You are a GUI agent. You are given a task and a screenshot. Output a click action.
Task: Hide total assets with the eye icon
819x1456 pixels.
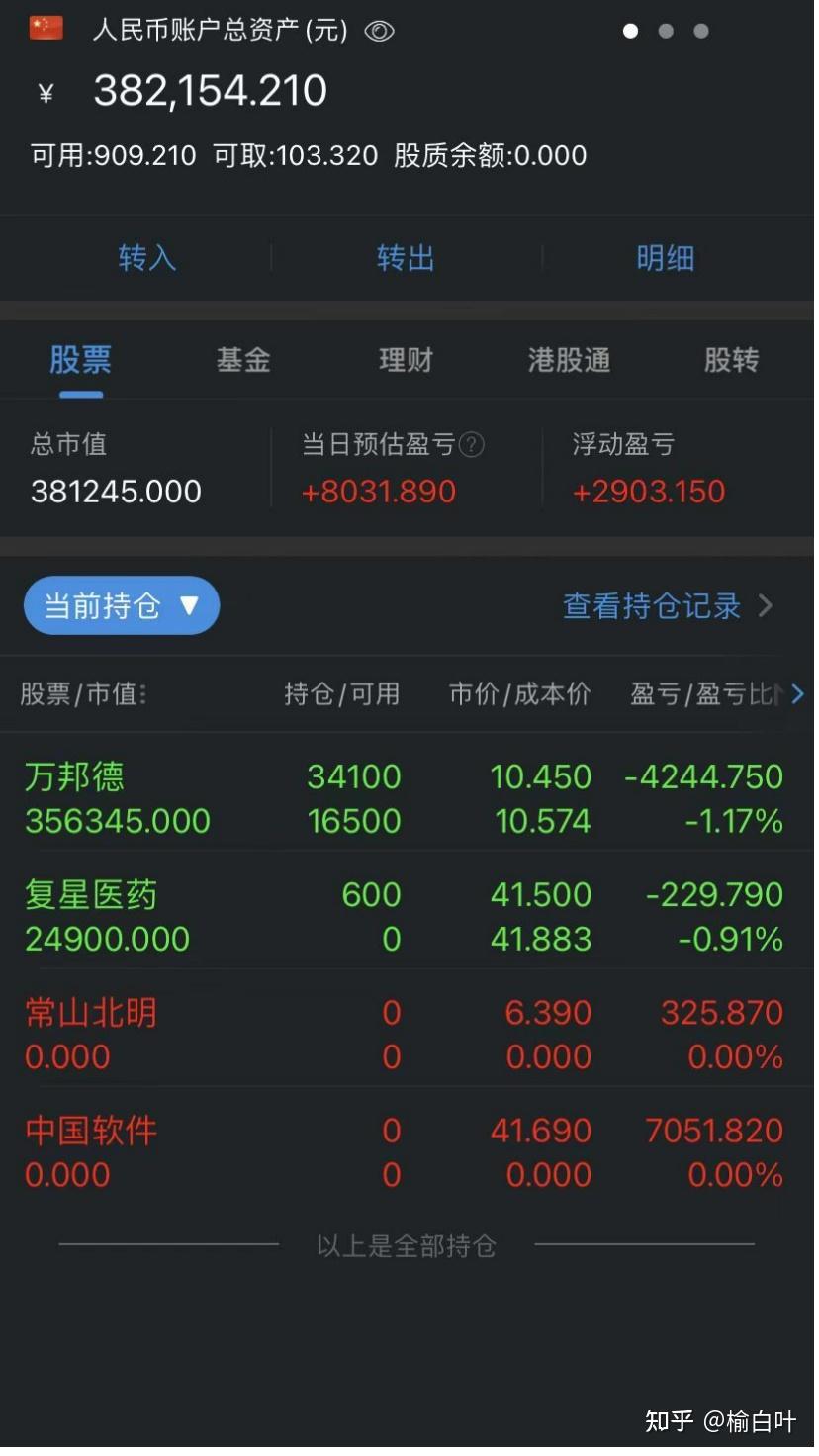point(379,31)
